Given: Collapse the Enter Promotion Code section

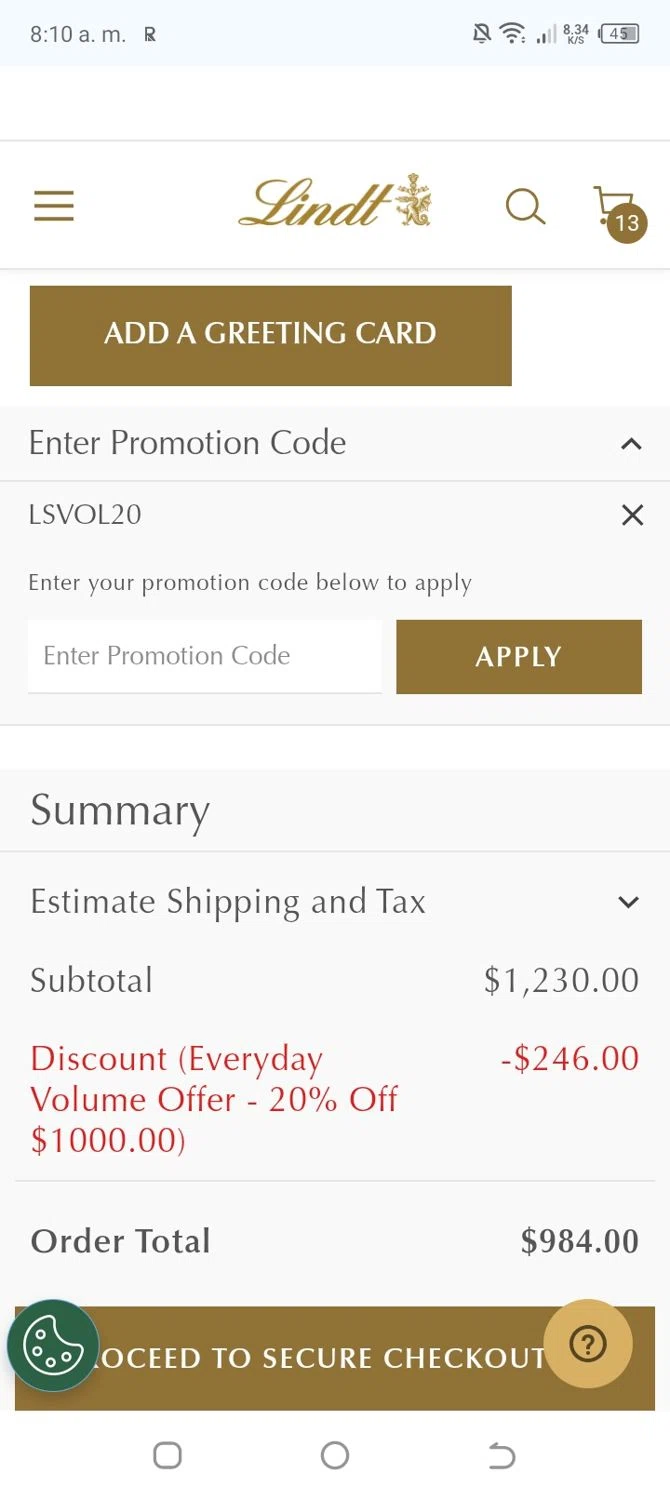Looking at the screenshot, I should pos(631,444).
